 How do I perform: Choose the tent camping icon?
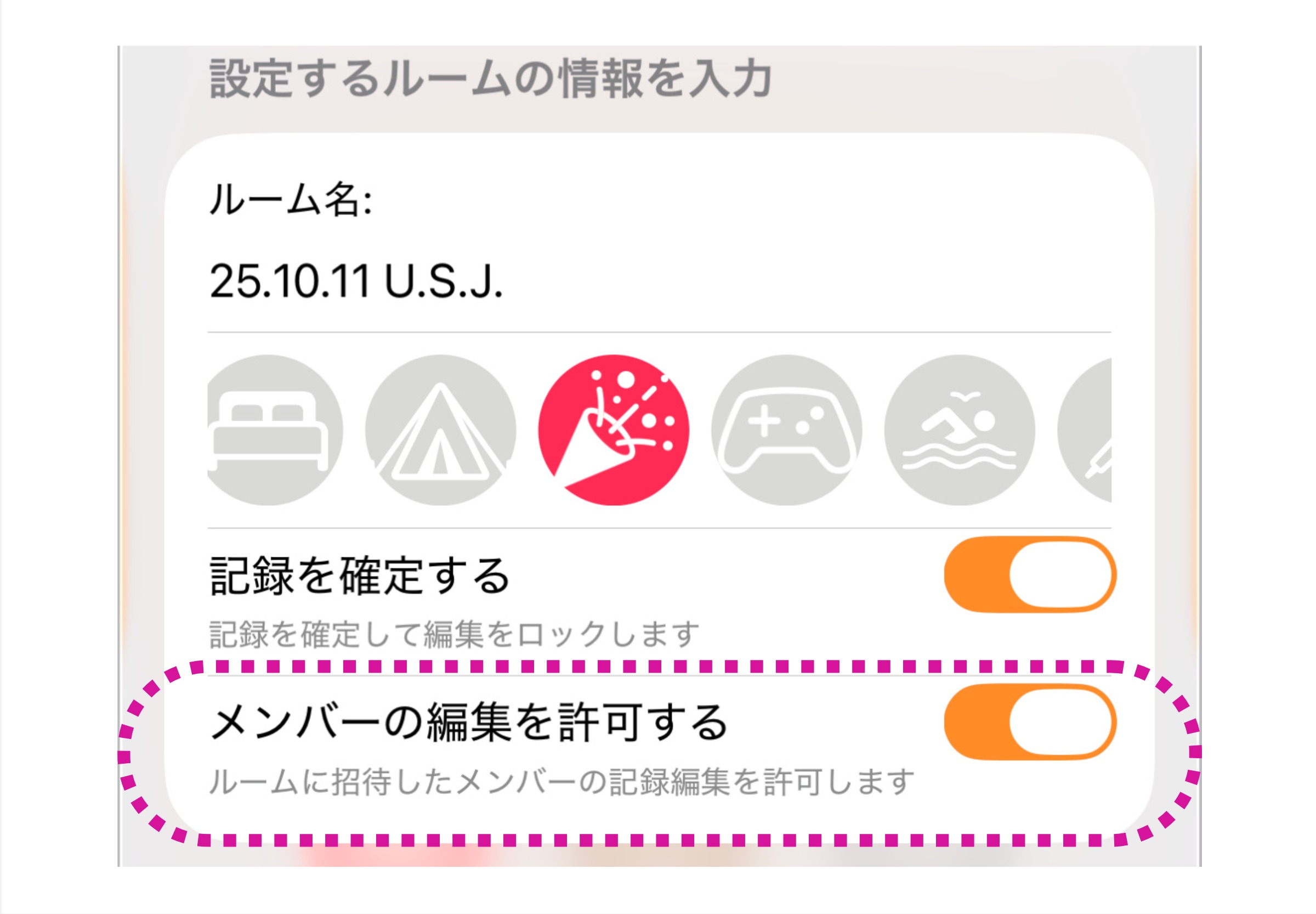click(x=440, y=430)
